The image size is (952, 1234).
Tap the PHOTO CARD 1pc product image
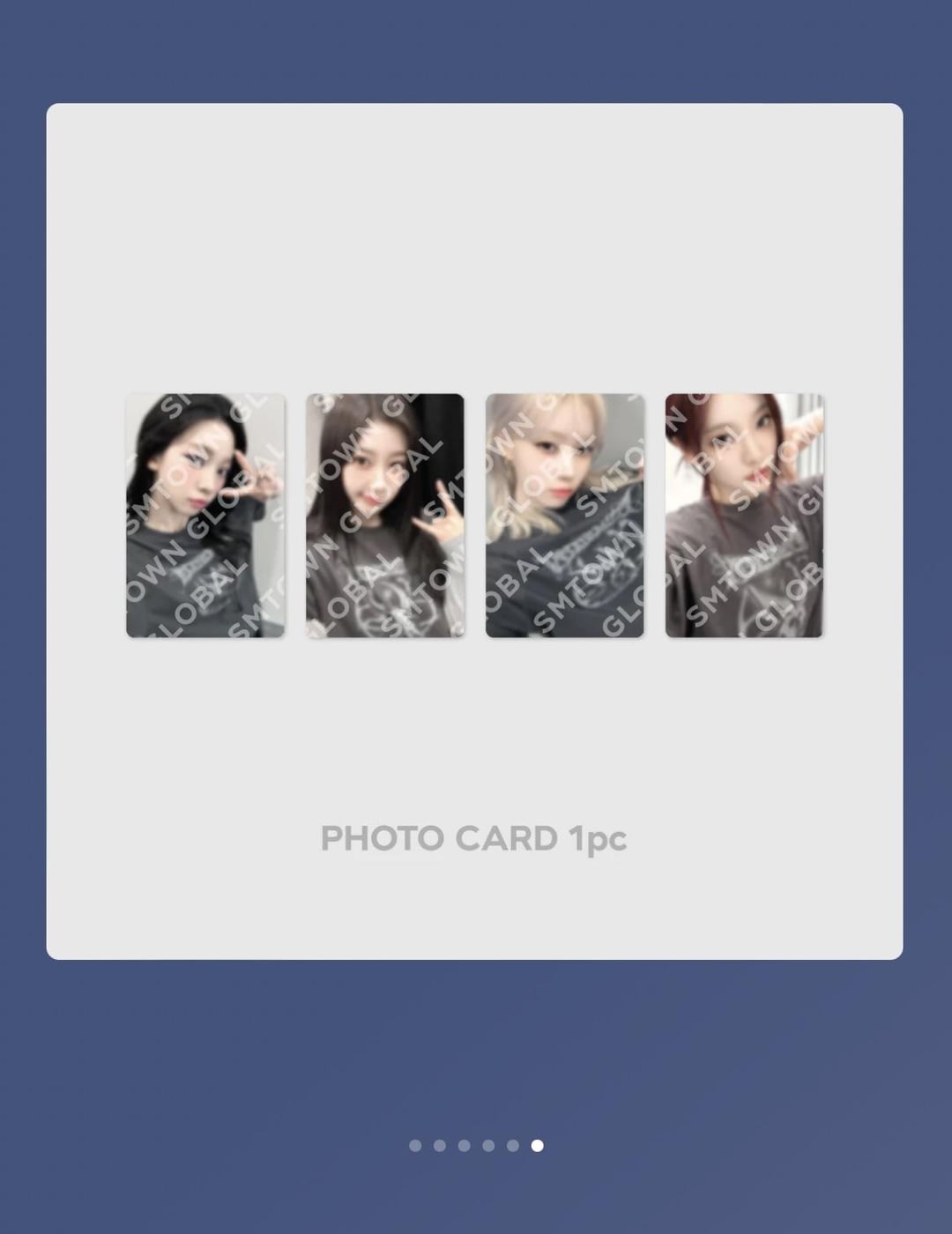pos(474,531)
